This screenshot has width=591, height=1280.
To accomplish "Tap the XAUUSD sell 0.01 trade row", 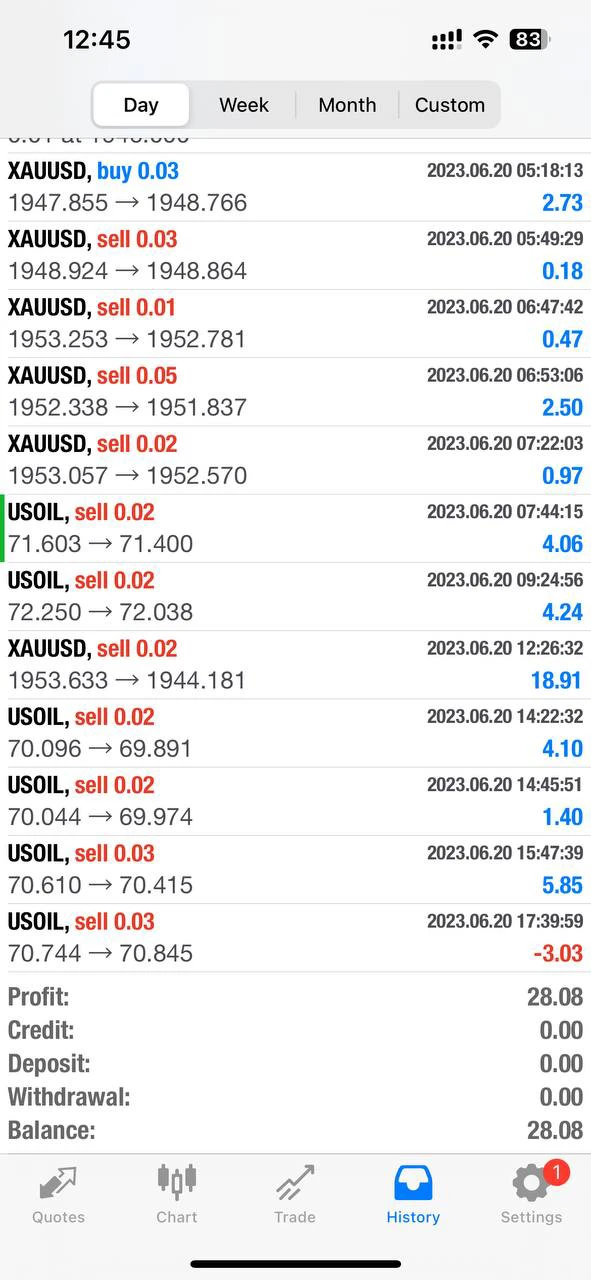I will click(x=295, y=323).
